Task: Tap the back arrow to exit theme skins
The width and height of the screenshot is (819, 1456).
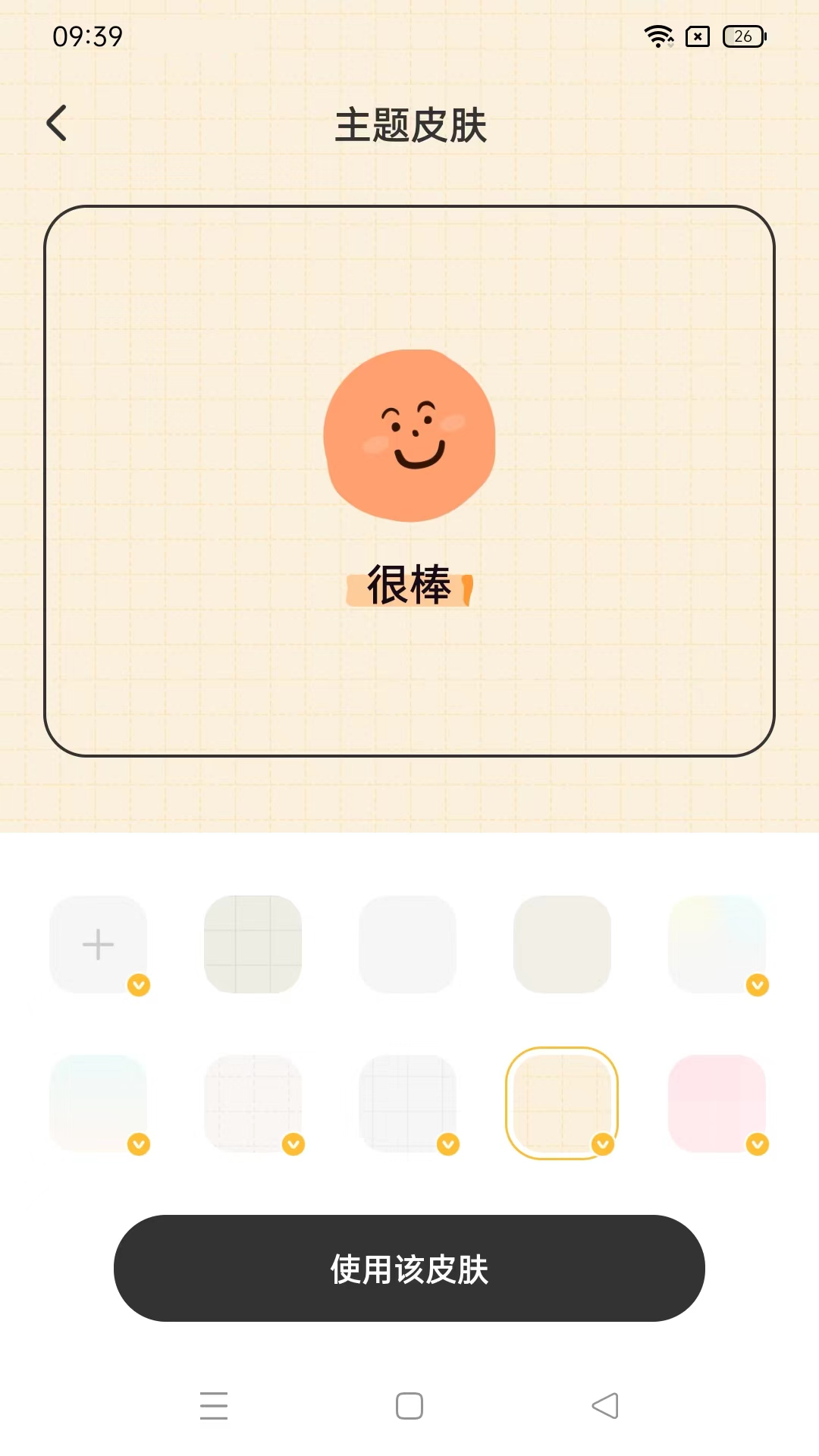Action: tap(55, 122)
